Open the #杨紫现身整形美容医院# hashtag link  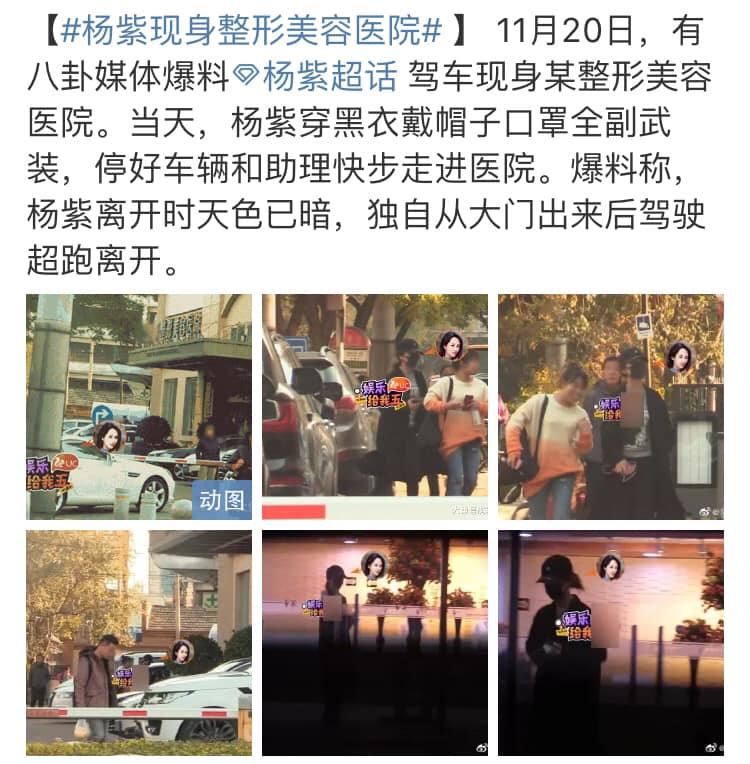pyautogui.click(x=251, y=31)
